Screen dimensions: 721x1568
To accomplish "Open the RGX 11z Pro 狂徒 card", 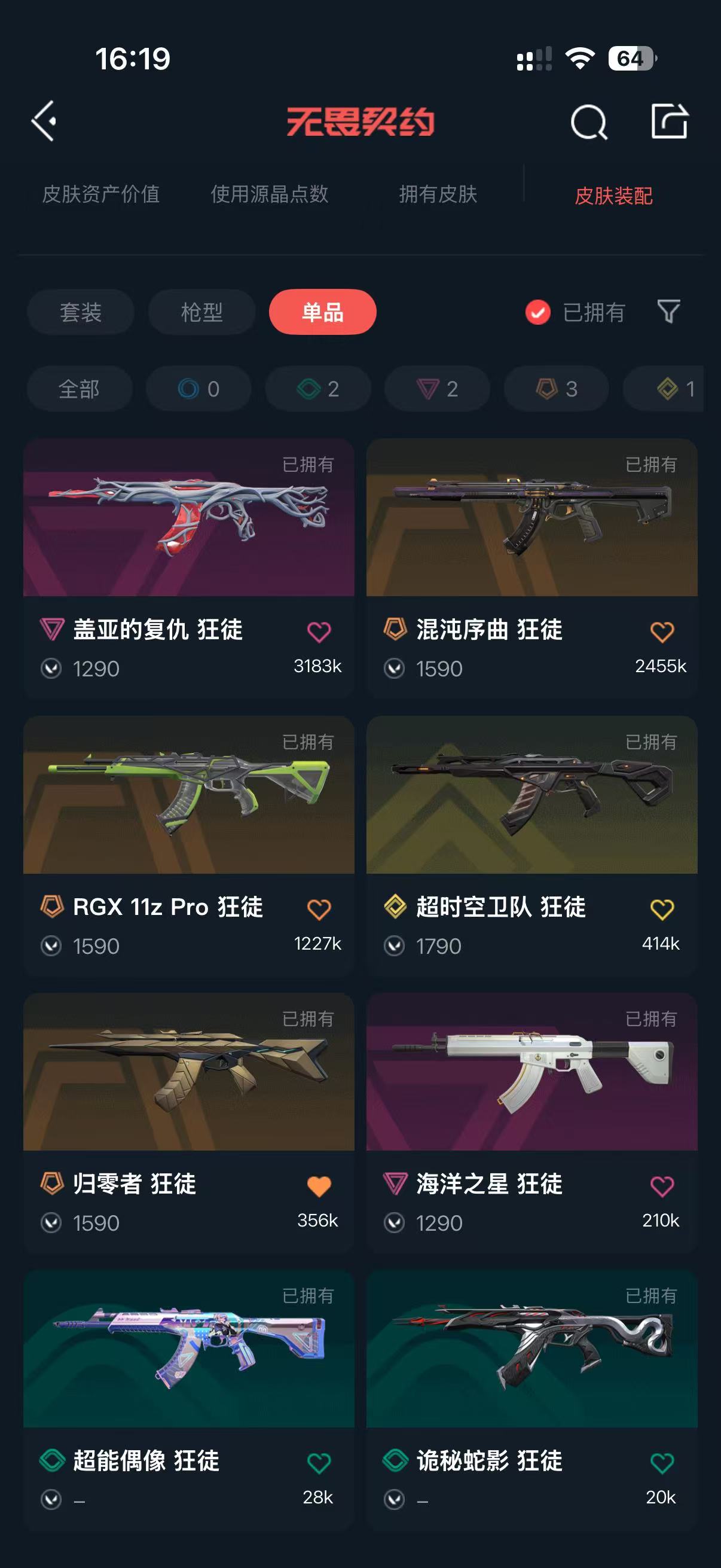I will tap(188, 845).
